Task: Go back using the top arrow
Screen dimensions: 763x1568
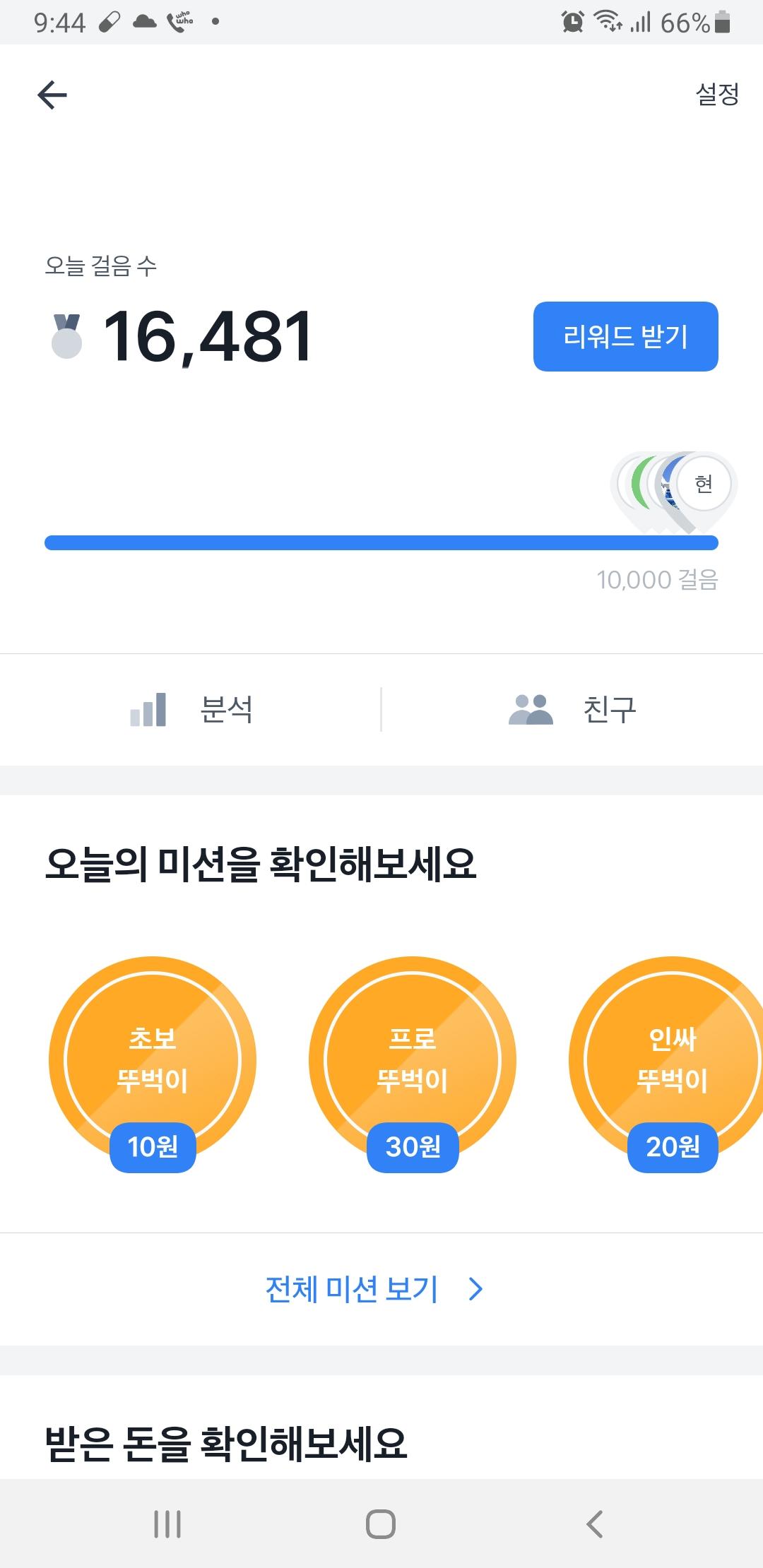Action: click(x=52, y=95)
